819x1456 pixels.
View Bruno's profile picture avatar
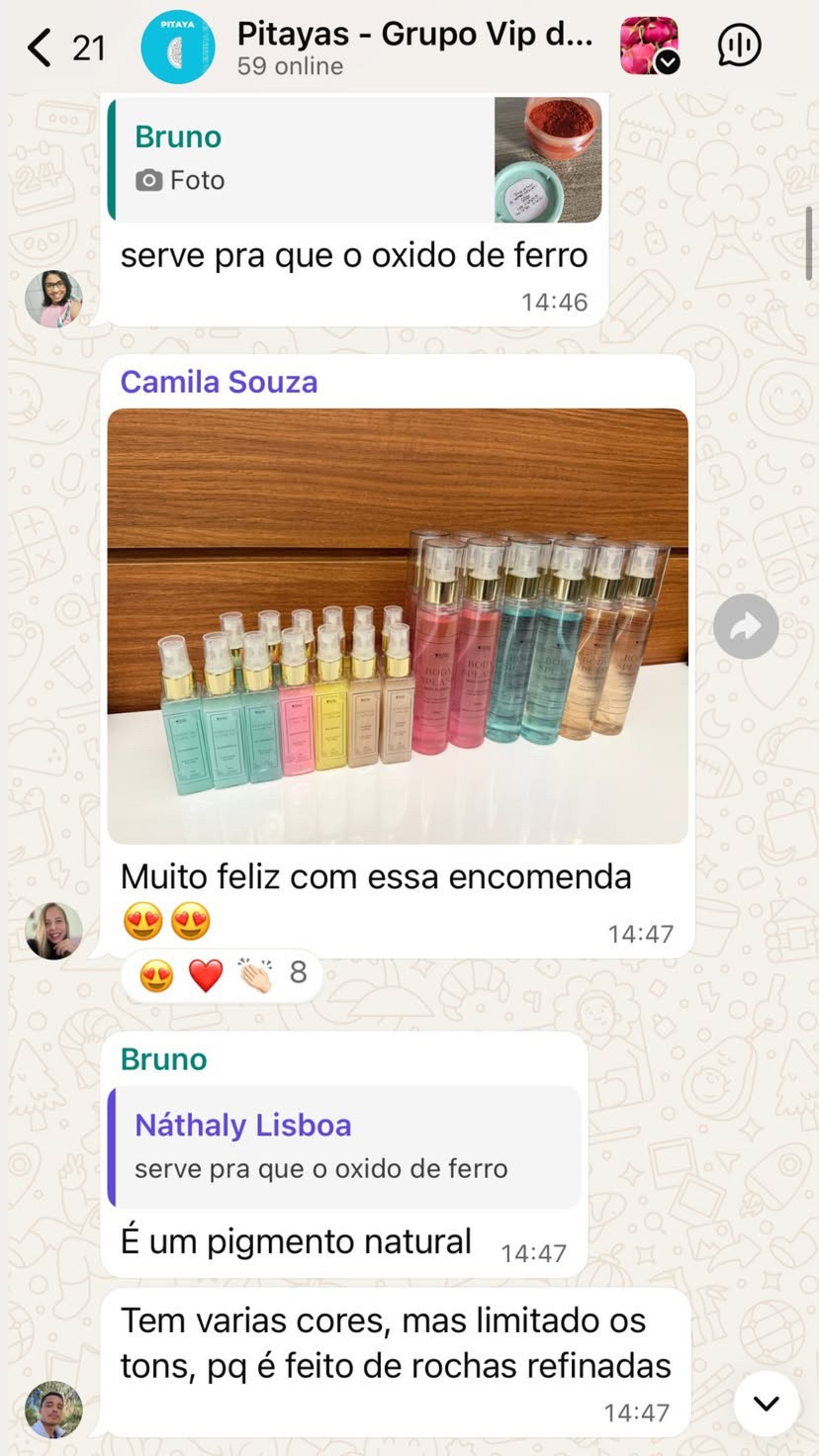(x=54, y=1410)
